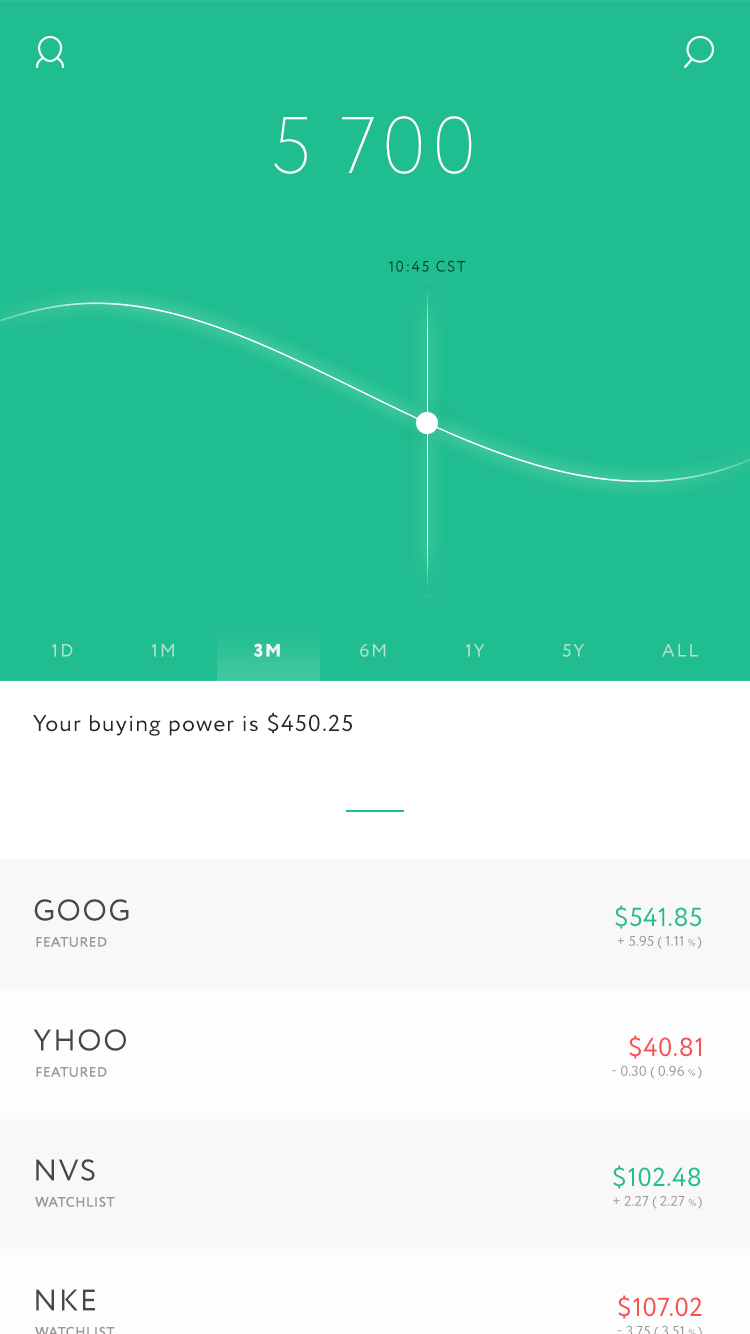Open the account profile icon

49,52
